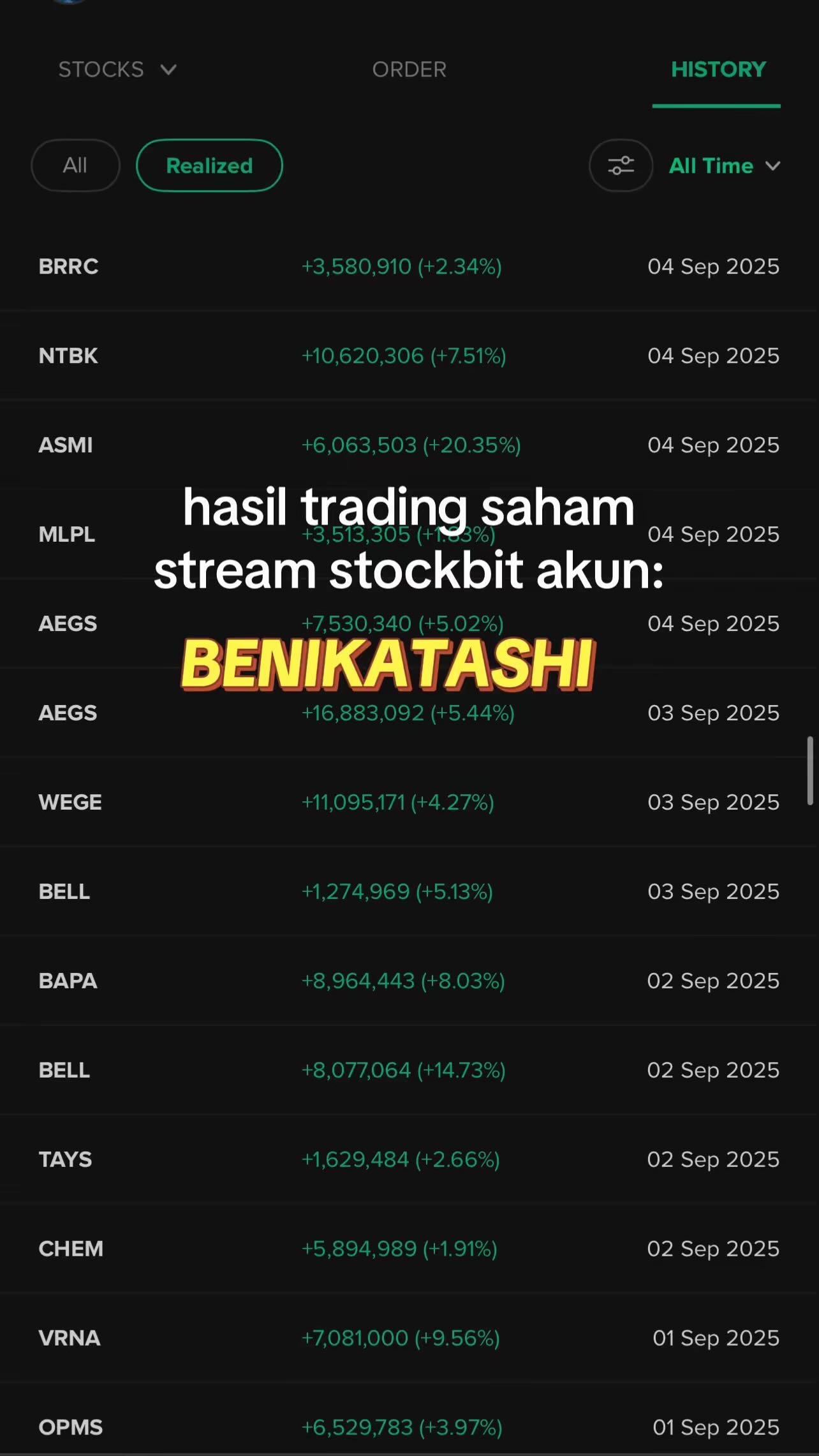Tap the BAPA trade row
Viewport: 819px width, 1456px height.
[x=408, y=981]
